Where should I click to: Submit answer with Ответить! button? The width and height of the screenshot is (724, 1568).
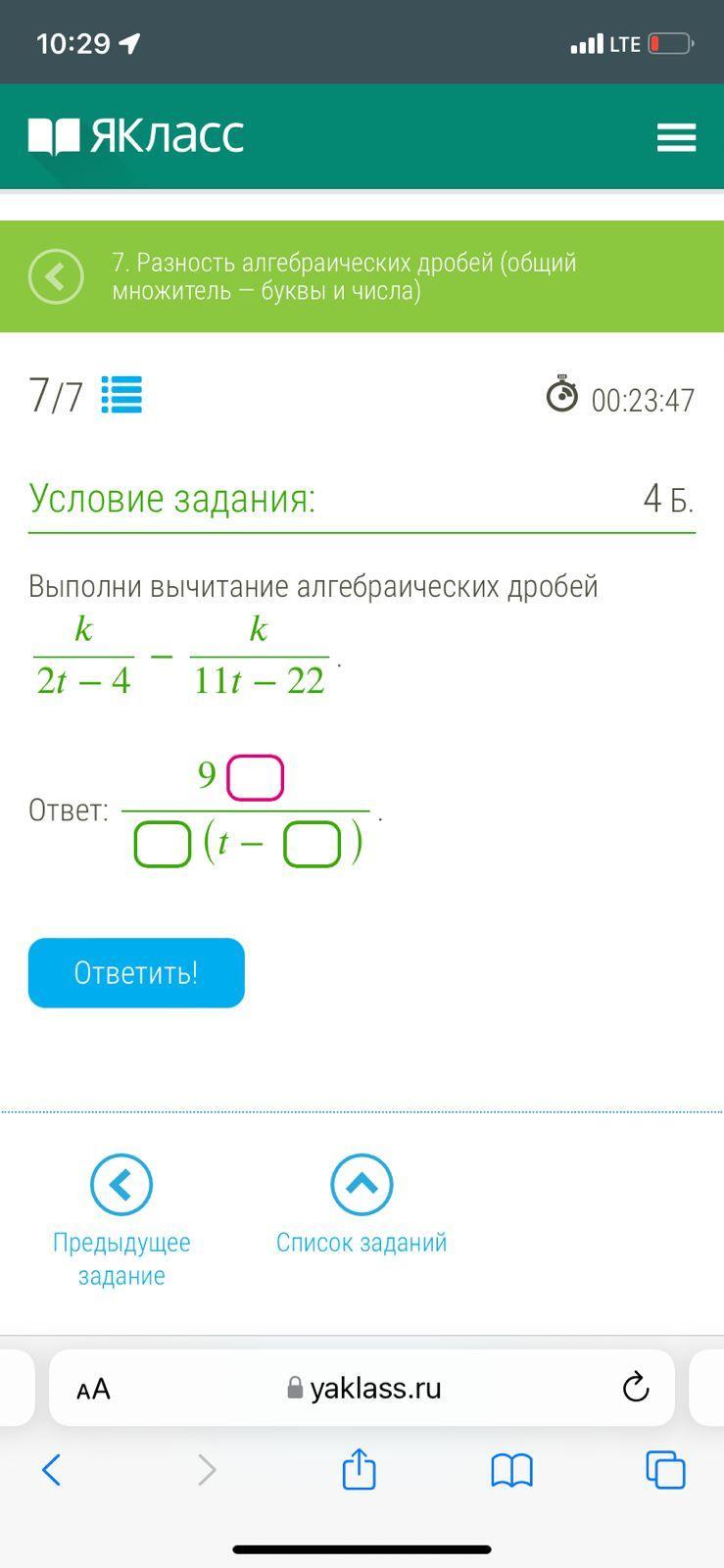click(x=136, y=972)
